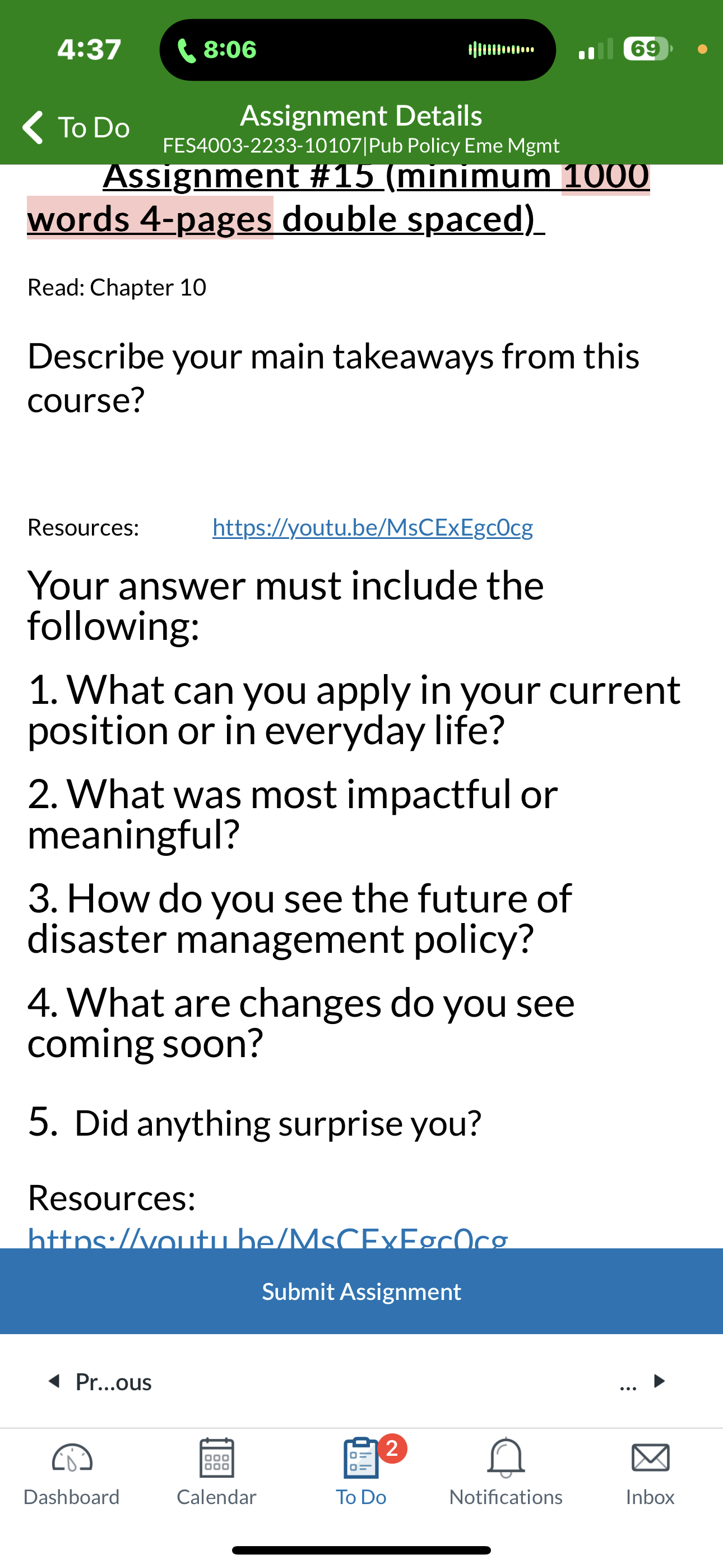Image resolution: width=723 pixels, height=1568 pixels.
Task: Switch to the Dashboard tab
Action: point(72,1473)
